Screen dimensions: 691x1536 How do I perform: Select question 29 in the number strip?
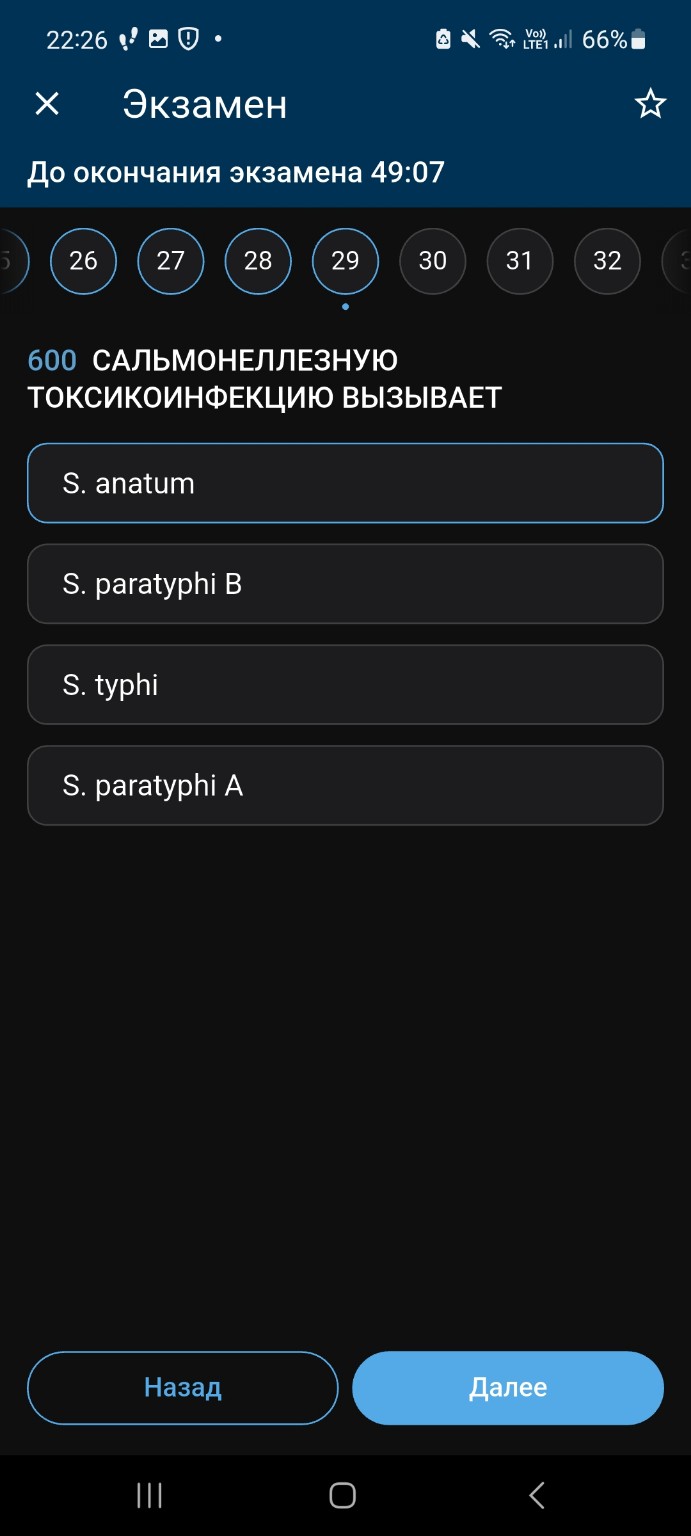[345, 261]
